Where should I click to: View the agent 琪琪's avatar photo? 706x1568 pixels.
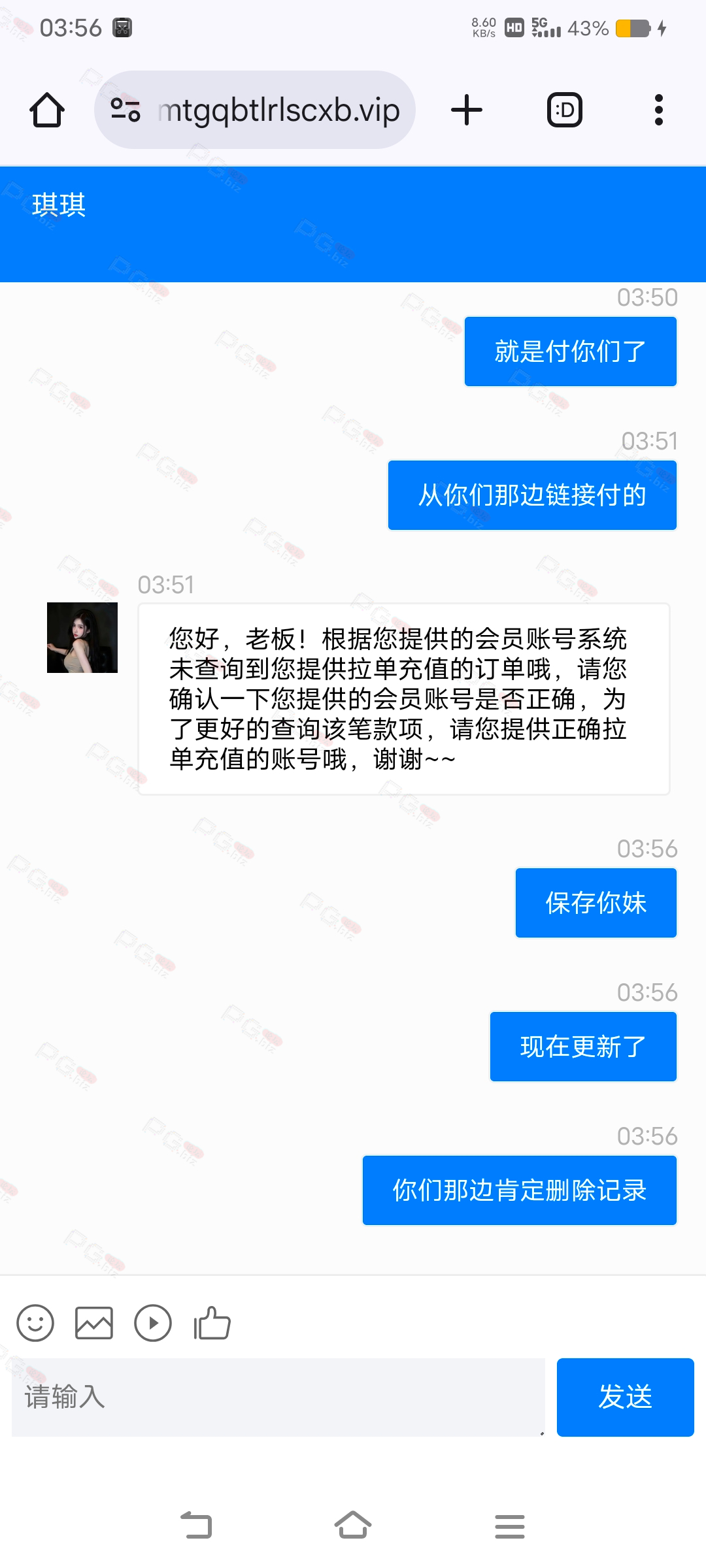pyautogui.click(x=82, y=638)
